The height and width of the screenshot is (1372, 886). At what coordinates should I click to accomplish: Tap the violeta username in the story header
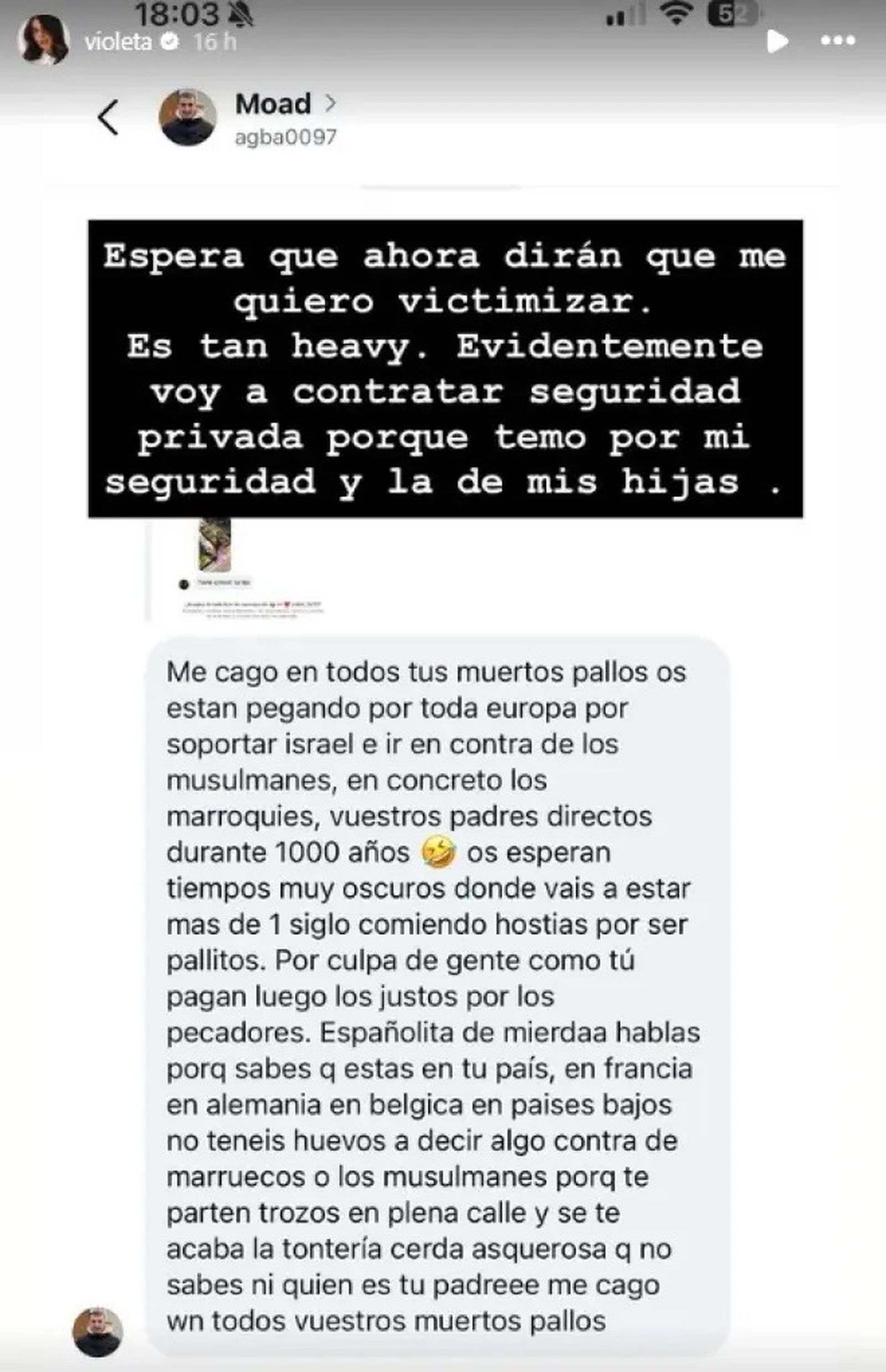pos(115,42)
